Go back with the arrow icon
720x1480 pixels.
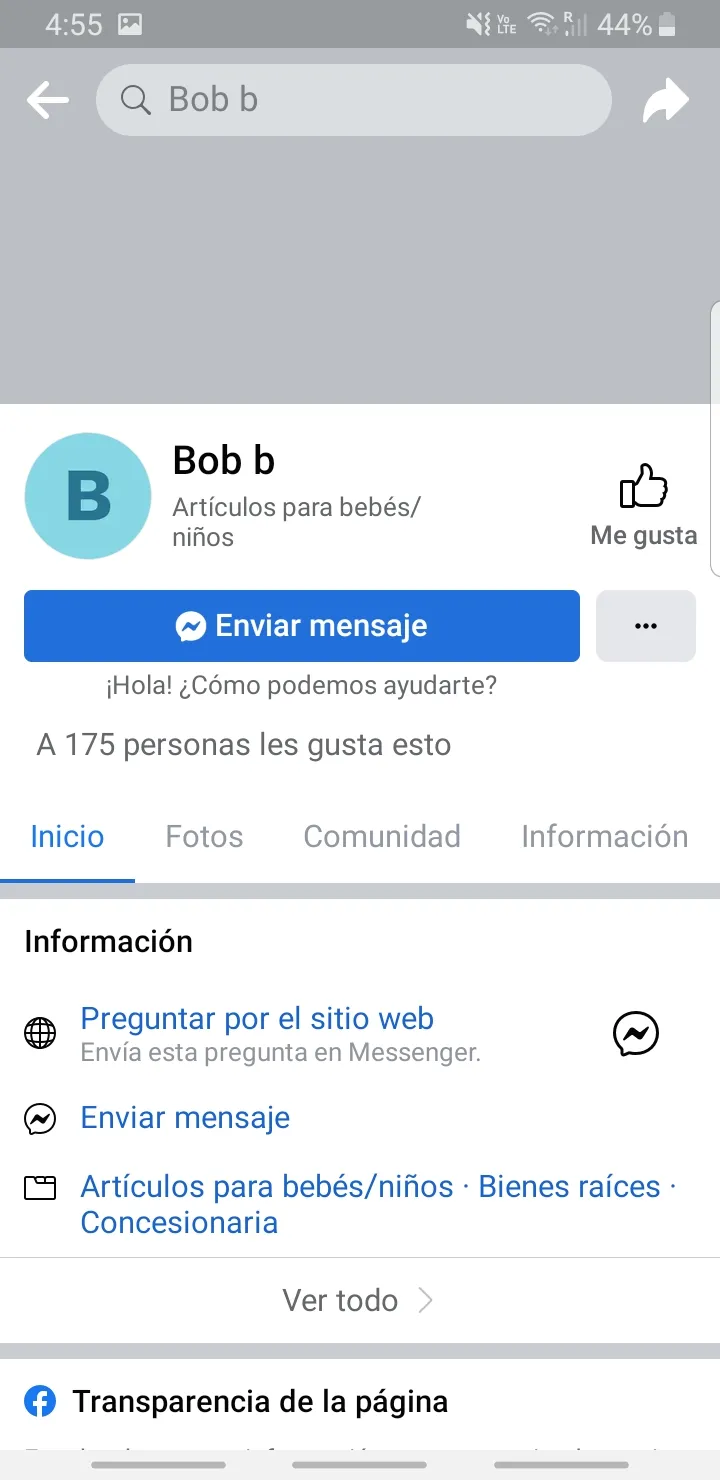47,100
